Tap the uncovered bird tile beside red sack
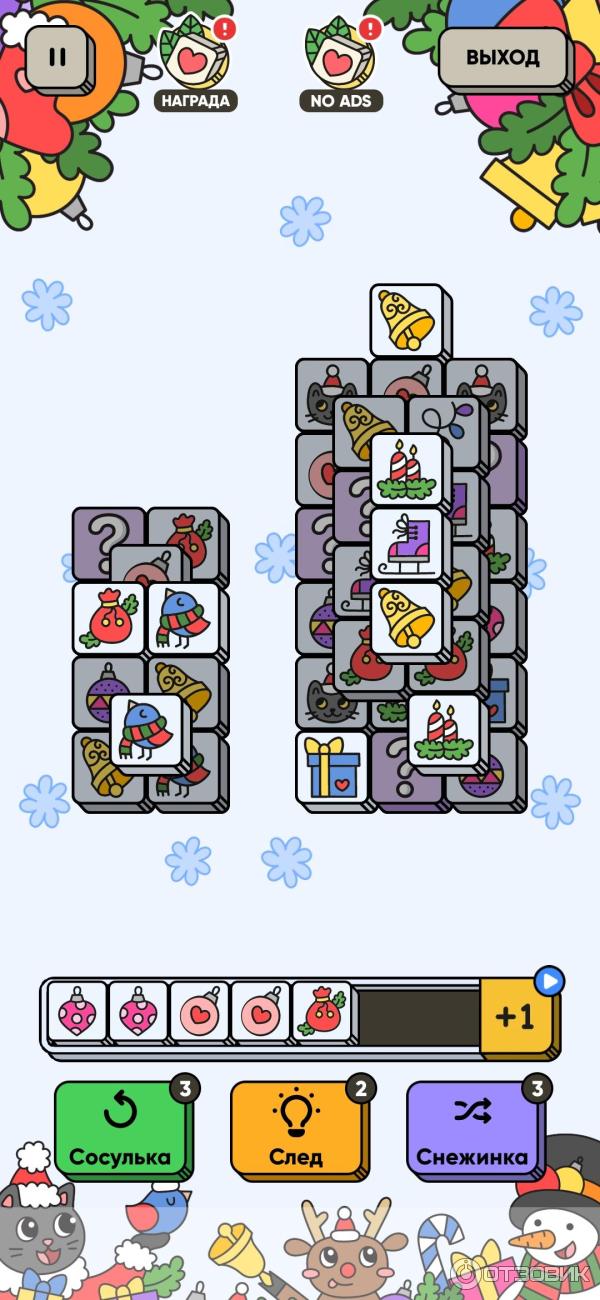Viewport: 600px width, 1300px height. point(184,618)
